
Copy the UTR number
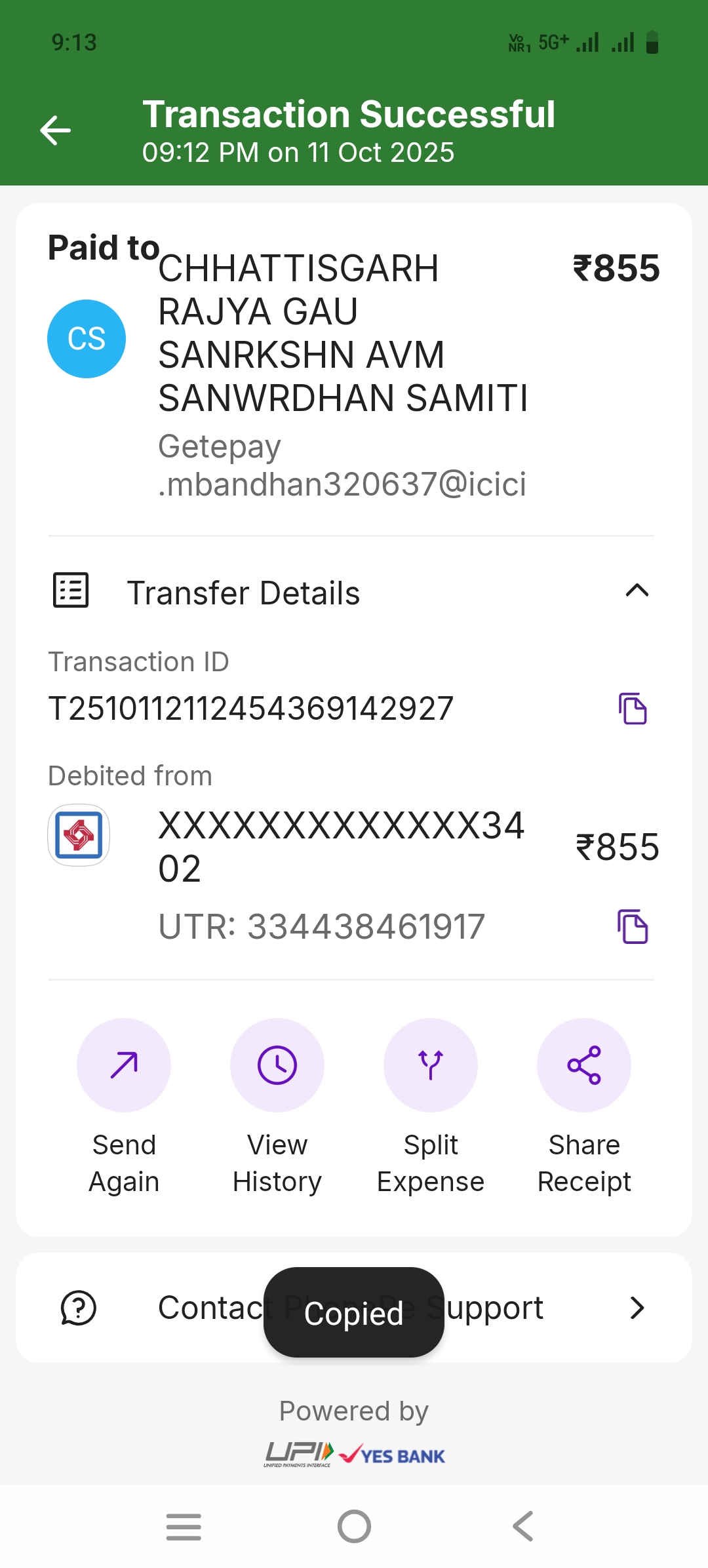pyautogui.click(x=633, y=926)
